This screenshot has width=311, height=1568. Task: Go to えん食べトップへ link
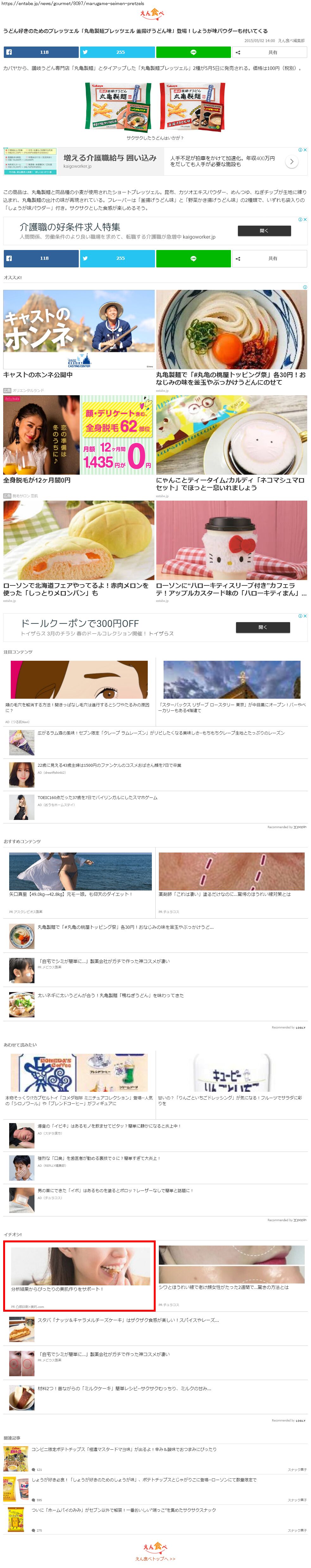[155, 1559]
